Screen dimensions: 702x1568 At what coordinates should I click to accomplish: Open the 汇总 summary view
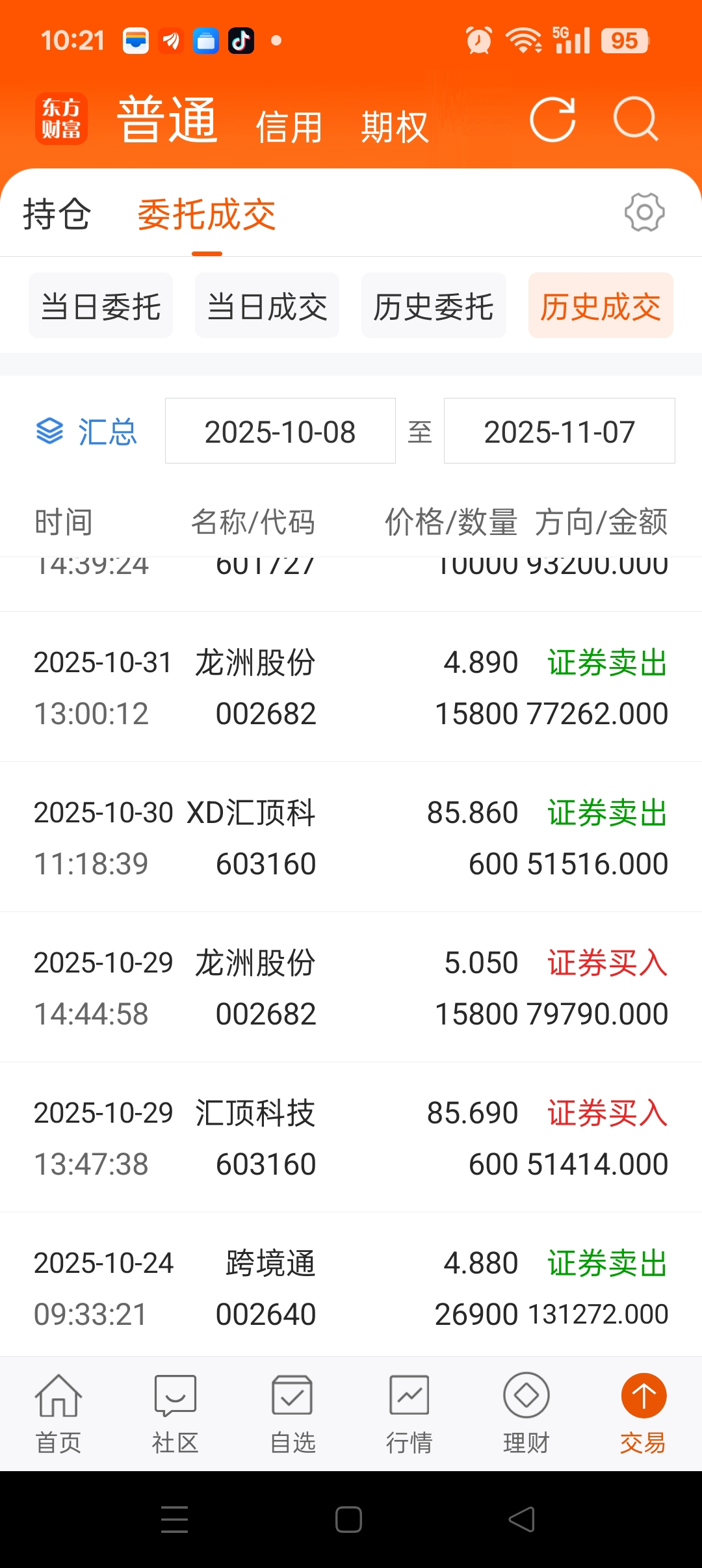(x=86, y=432)
